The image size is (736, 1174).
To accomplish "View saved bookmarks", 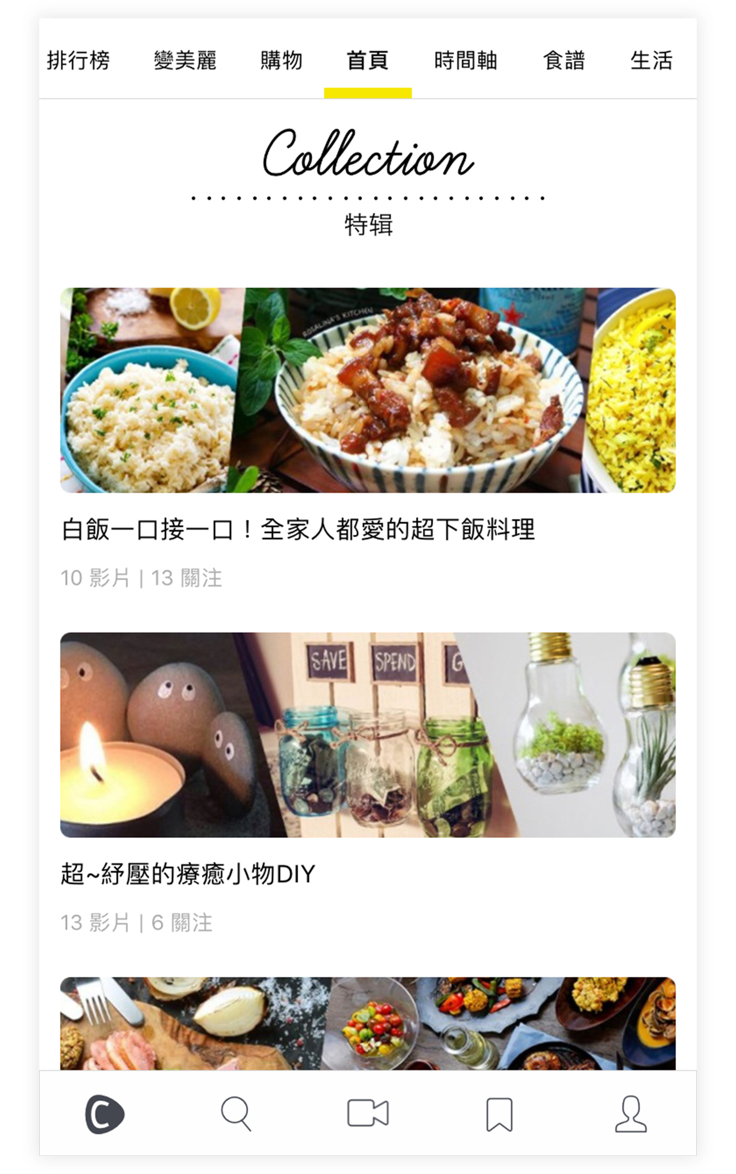I will [x=499, y=1114].
